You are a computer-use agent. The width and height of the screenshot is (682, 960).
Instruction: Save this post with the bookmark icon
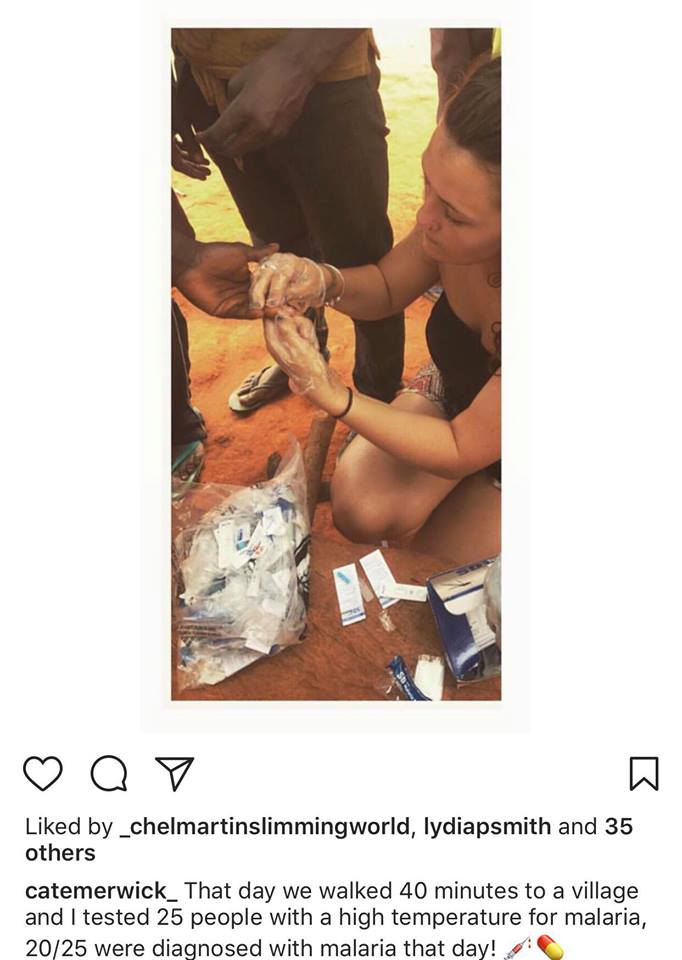click(x=643, y=773)
